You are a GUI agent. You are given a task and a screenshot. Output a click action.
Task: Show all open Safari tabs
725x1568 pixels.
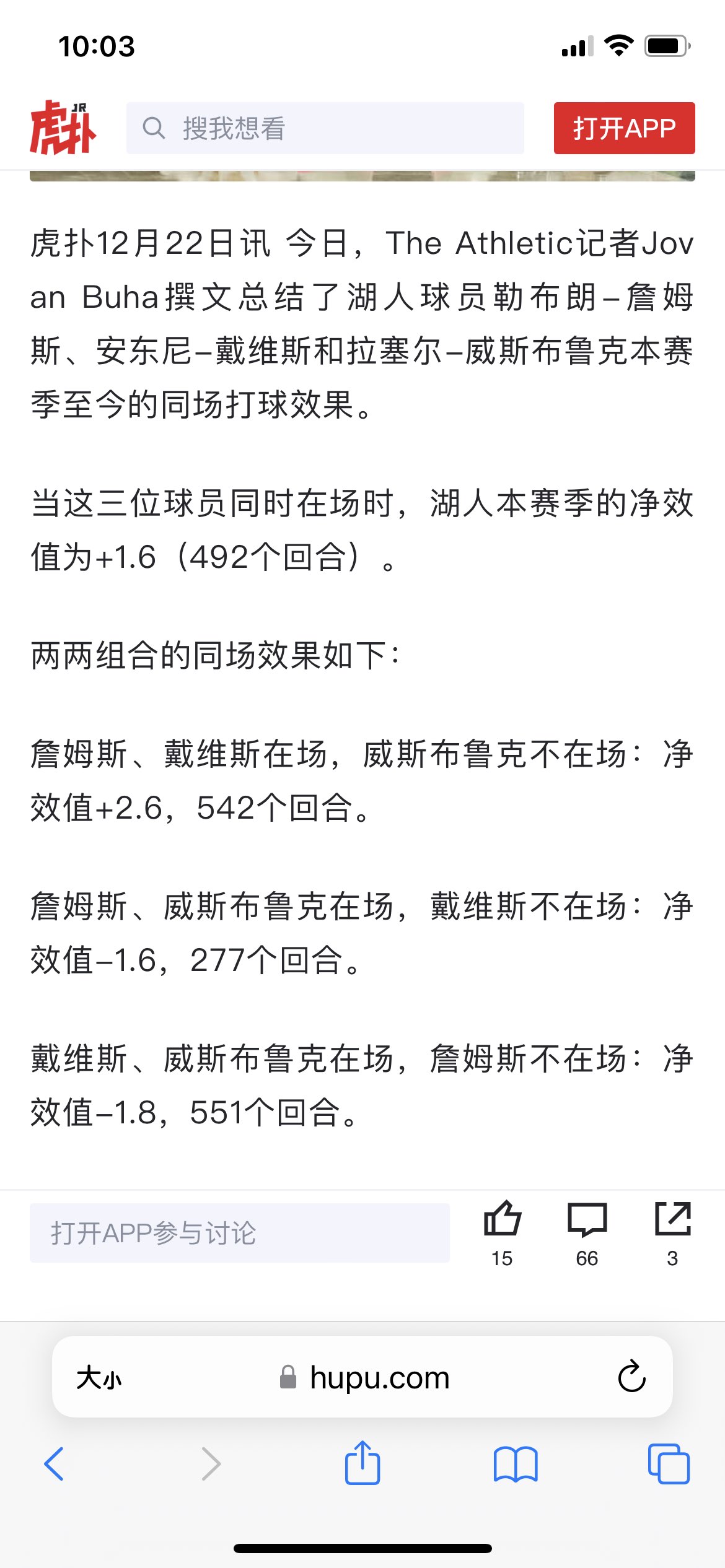[669, 1464]
